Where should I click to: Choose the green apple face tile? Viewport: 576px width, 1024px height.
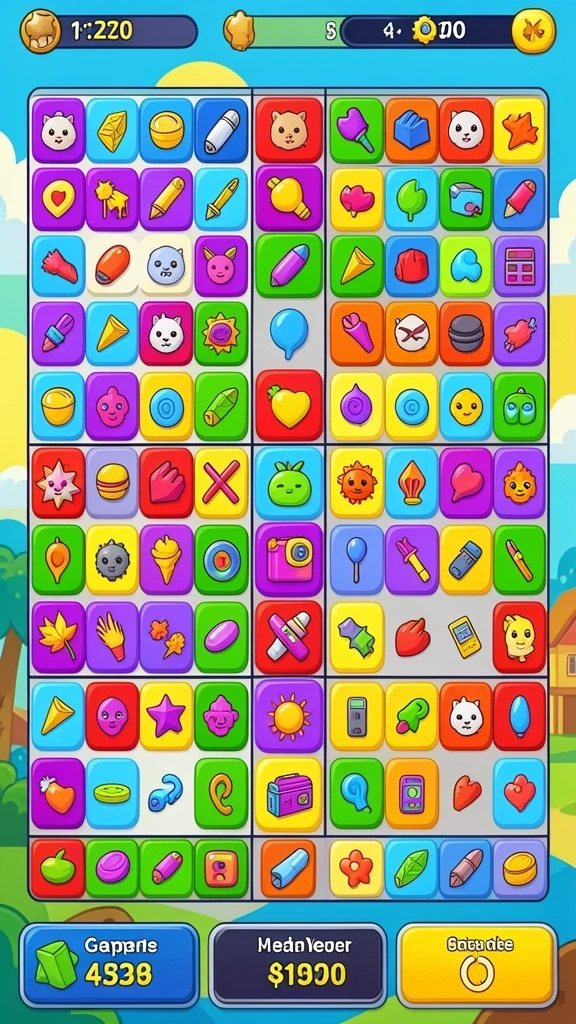pos(289,482)
